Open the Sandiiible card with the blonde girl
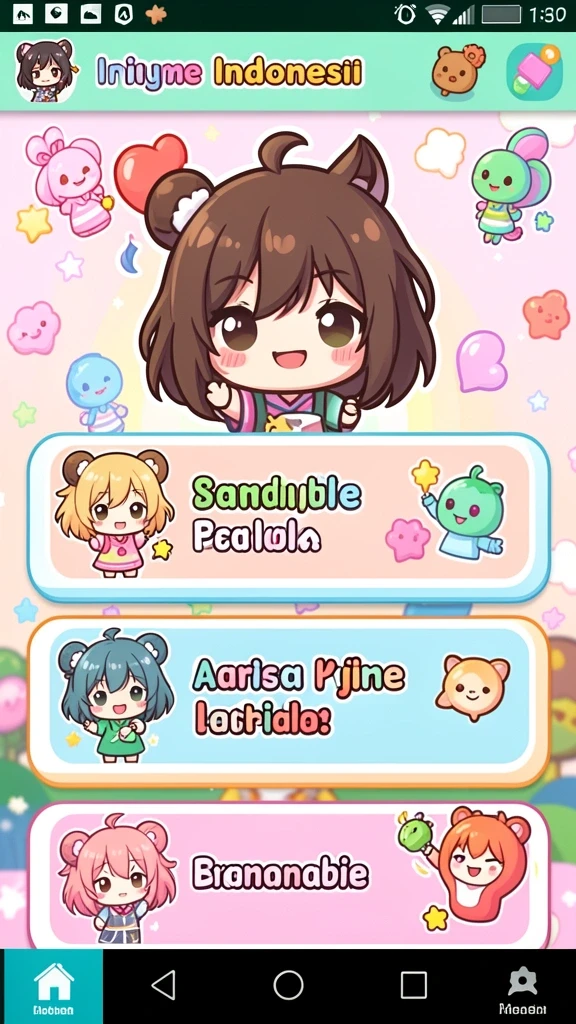Viewport: 576px width, 1024px height. pos(289,517)
